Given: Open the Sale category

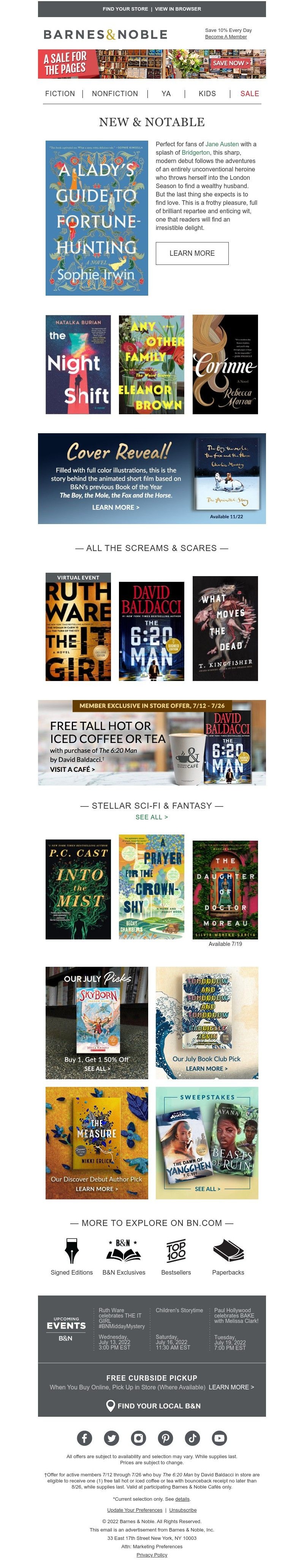Looking at the screenshot, I should pyautogui.click(x=249, y=94).
